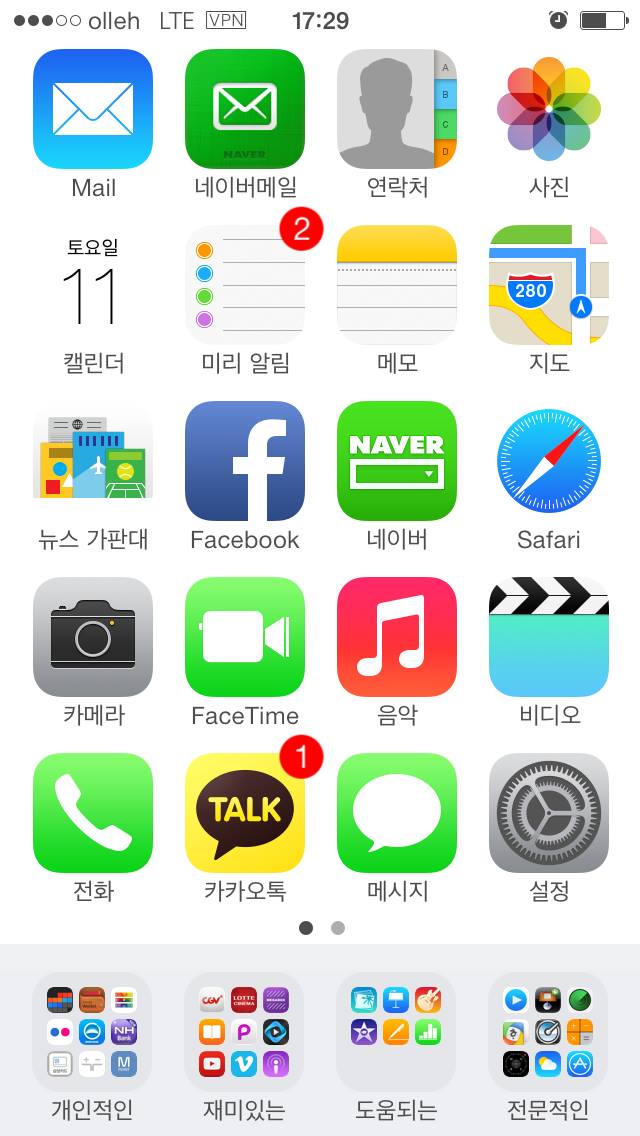
Task: Open the 전화 phone app
Action: click(93, 813)
